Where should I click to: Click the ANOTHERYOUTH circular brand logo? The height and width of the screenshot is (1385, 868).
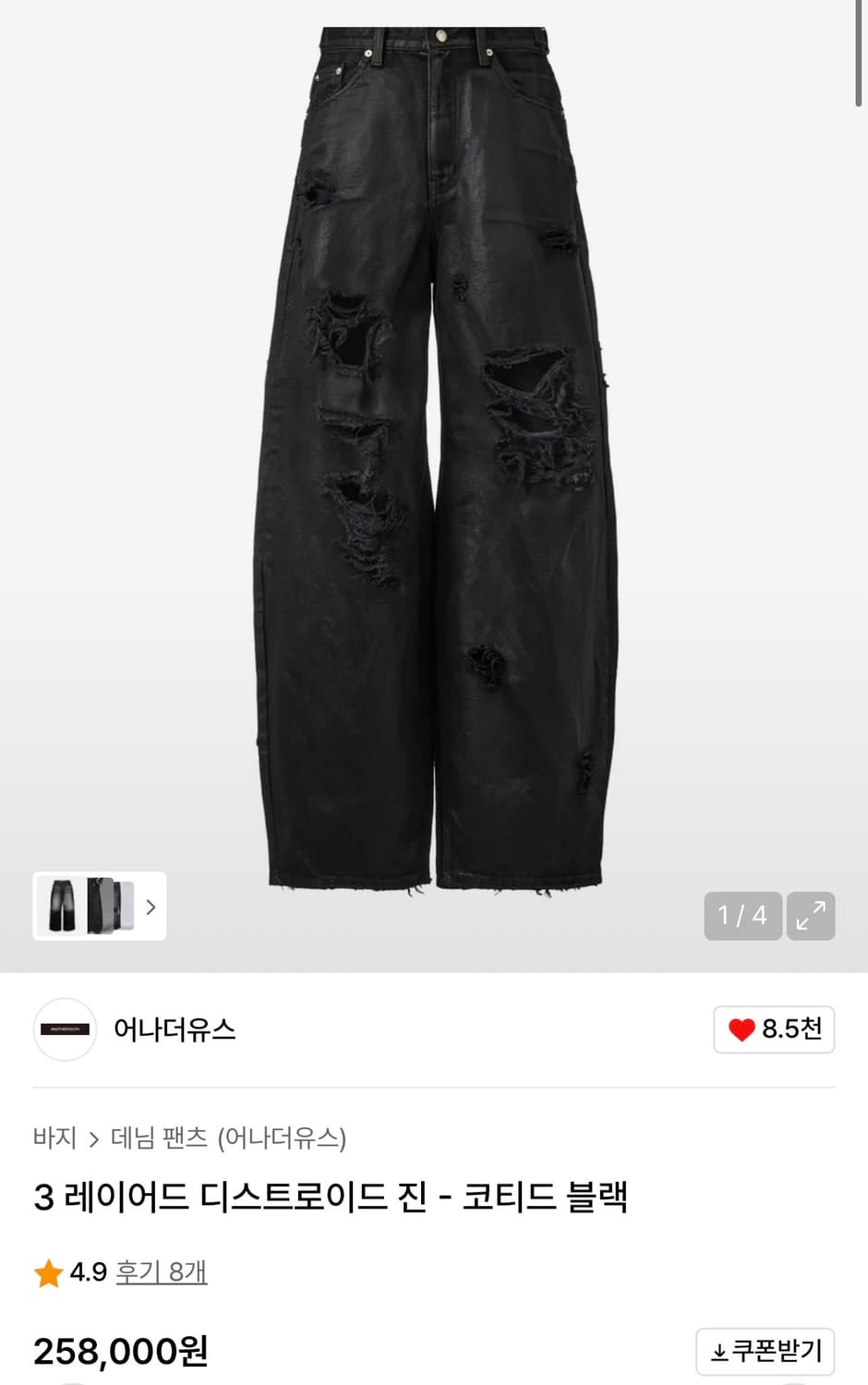click(65, 1031)
